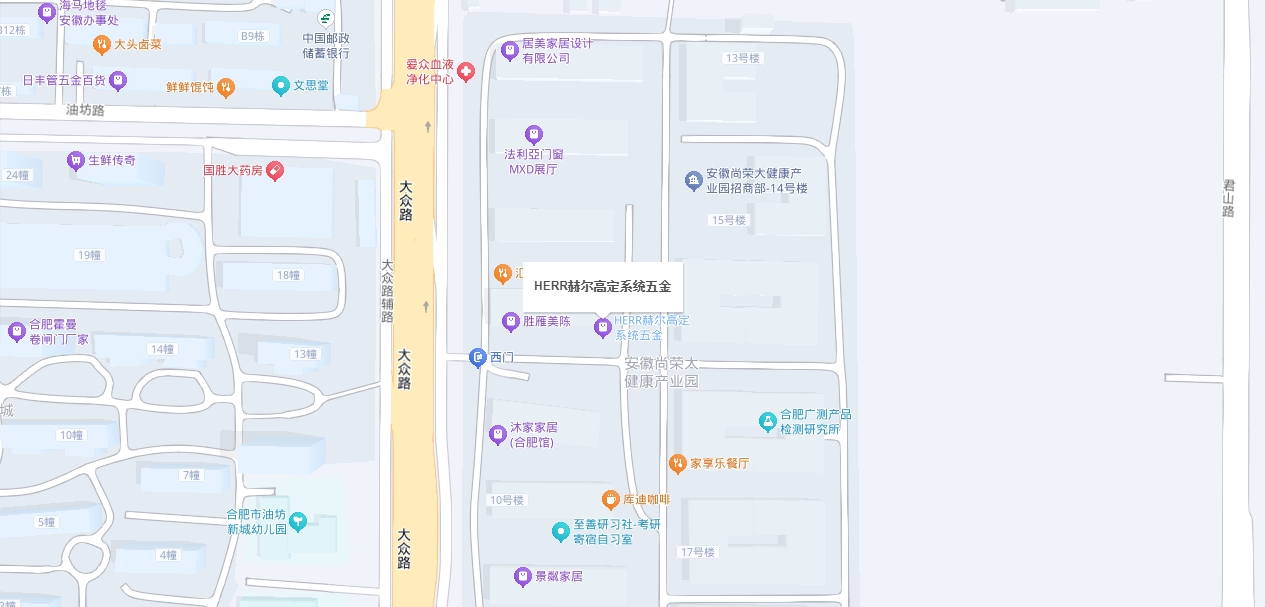Image resolution: width=1265 pixels, height=607 pixels.
Task: Open the 安徽尚荣大健康产业园招商部 marker
Action: 694,181
